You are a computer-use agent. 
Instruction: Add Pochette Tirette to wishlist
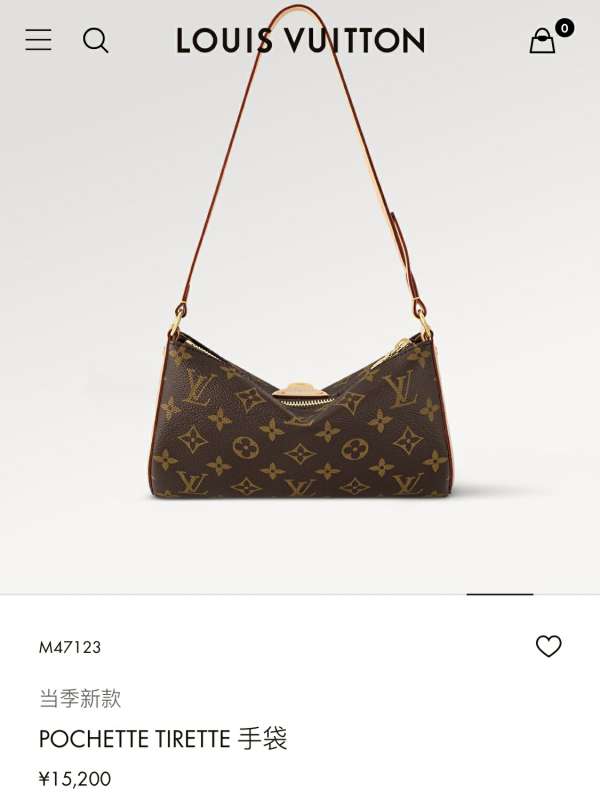548,646
